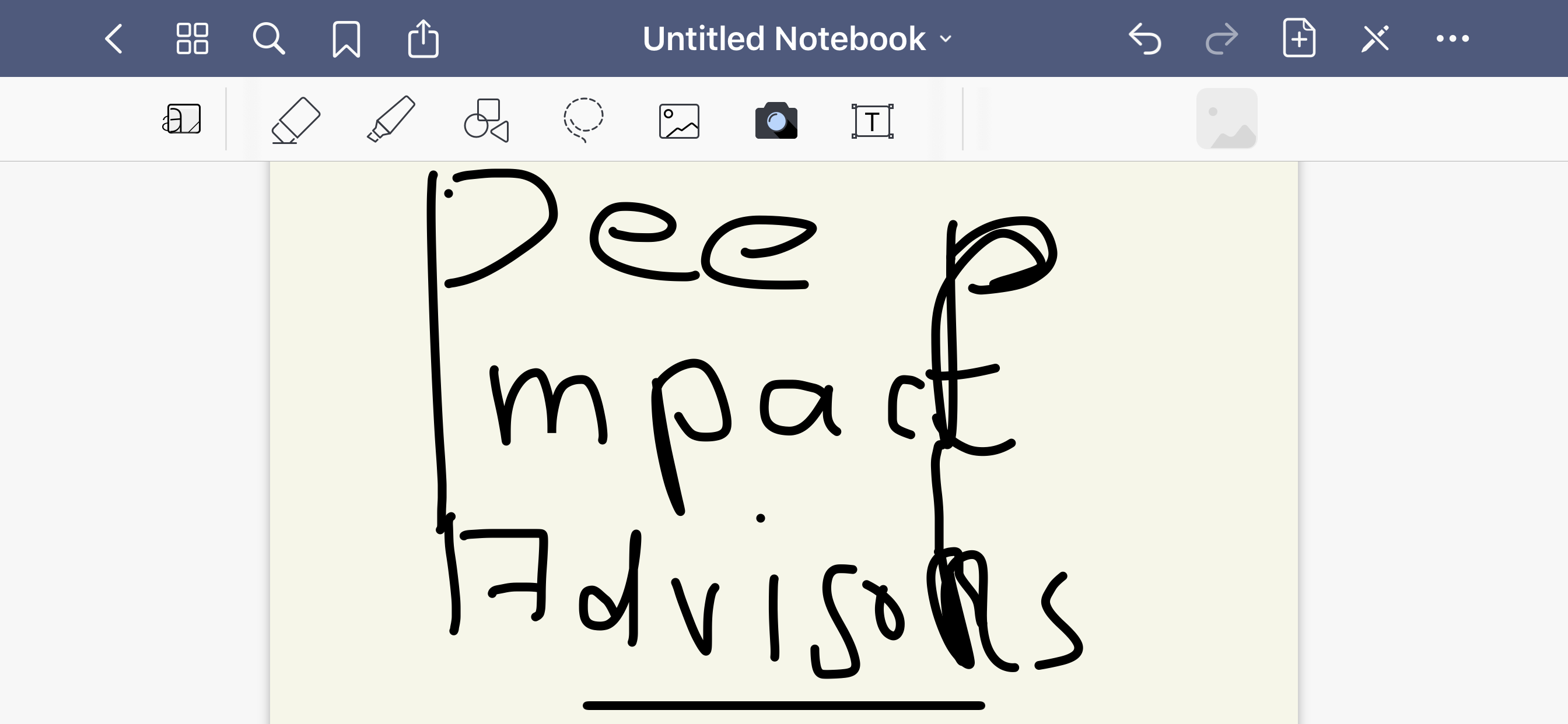
Task: Undo the last stroke
Action: pos(1144,40)
